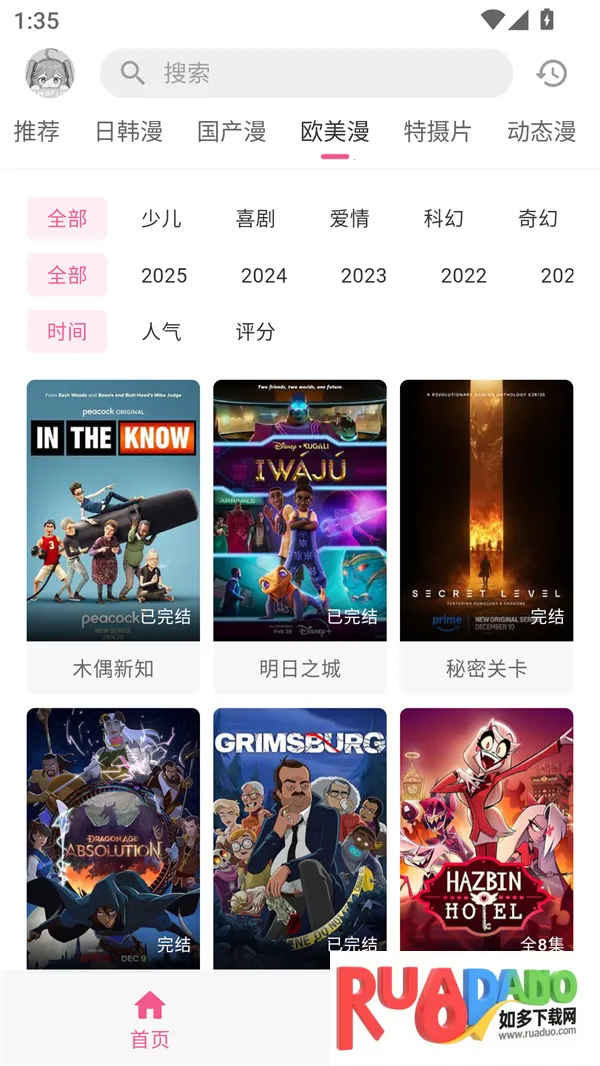Filter by year 2024
The image size is (600, 1066).
[264, 276]
